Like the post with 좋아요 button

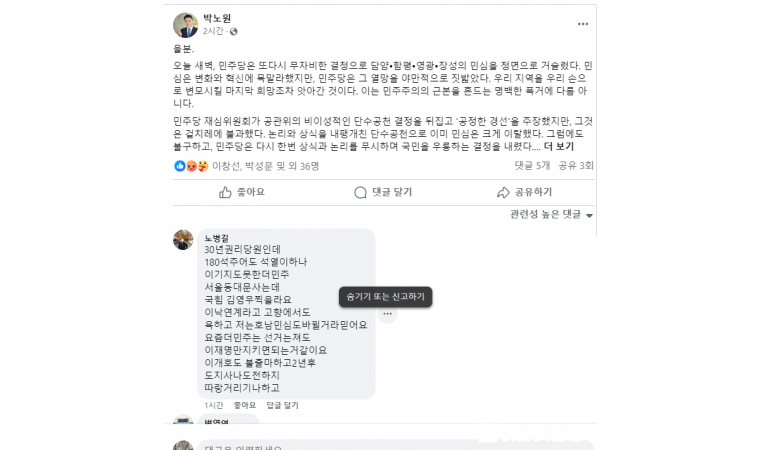tap(242, 192)
